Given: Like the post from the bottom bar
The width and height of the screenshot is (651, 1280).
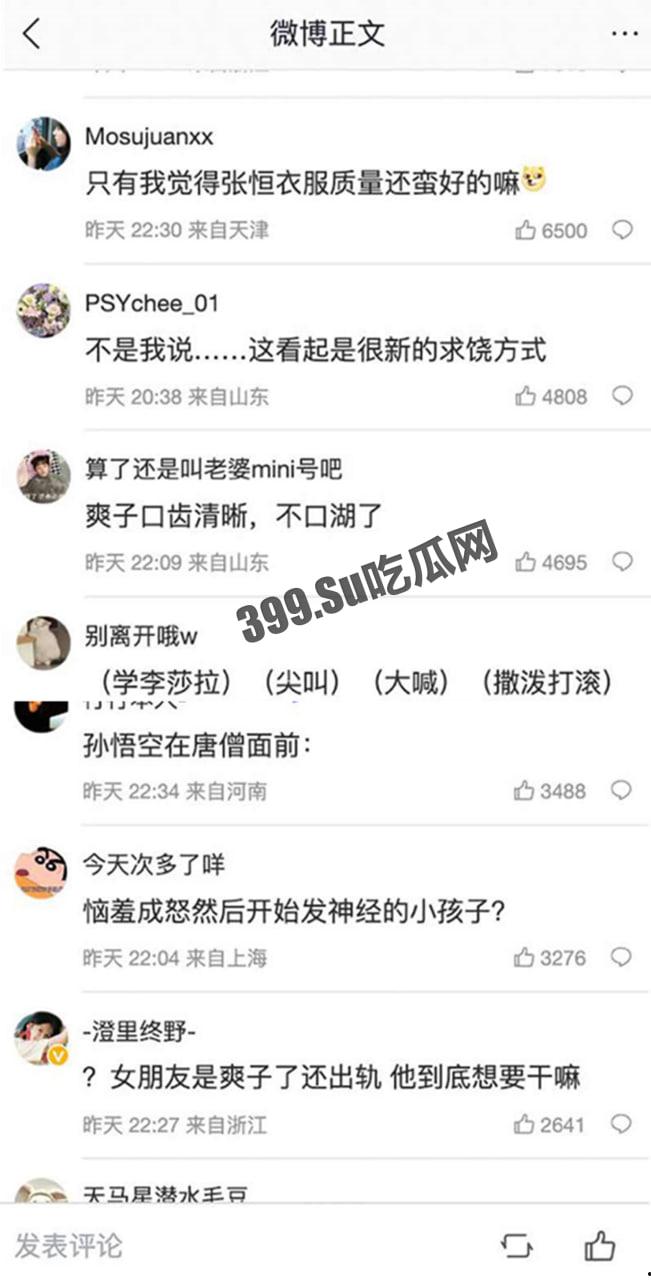Looking at the screenshot, I should [600, 1246].
